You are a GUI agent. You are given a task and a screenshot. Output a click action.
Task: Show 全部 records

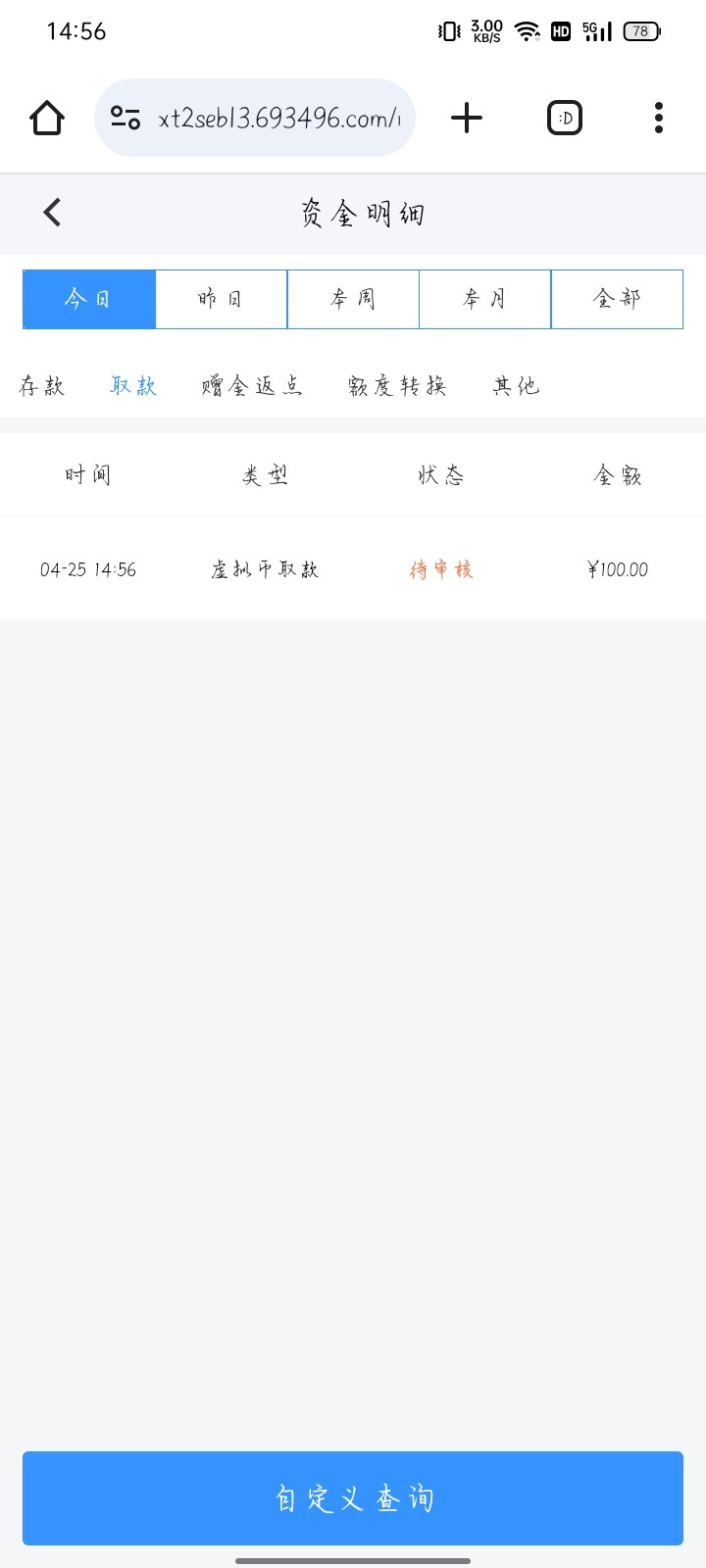click(617, 299)
